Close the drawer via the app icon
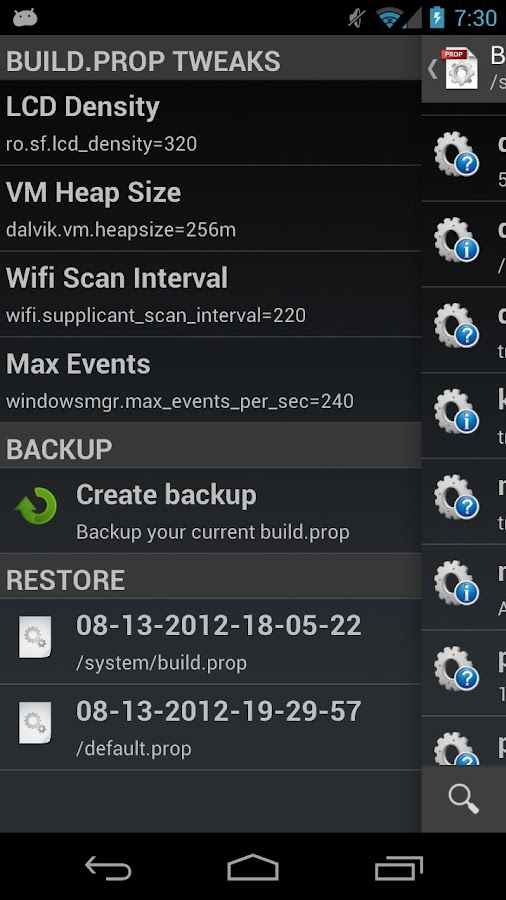The height and width of the screenshot is (900, 506). tap(454, 69)
